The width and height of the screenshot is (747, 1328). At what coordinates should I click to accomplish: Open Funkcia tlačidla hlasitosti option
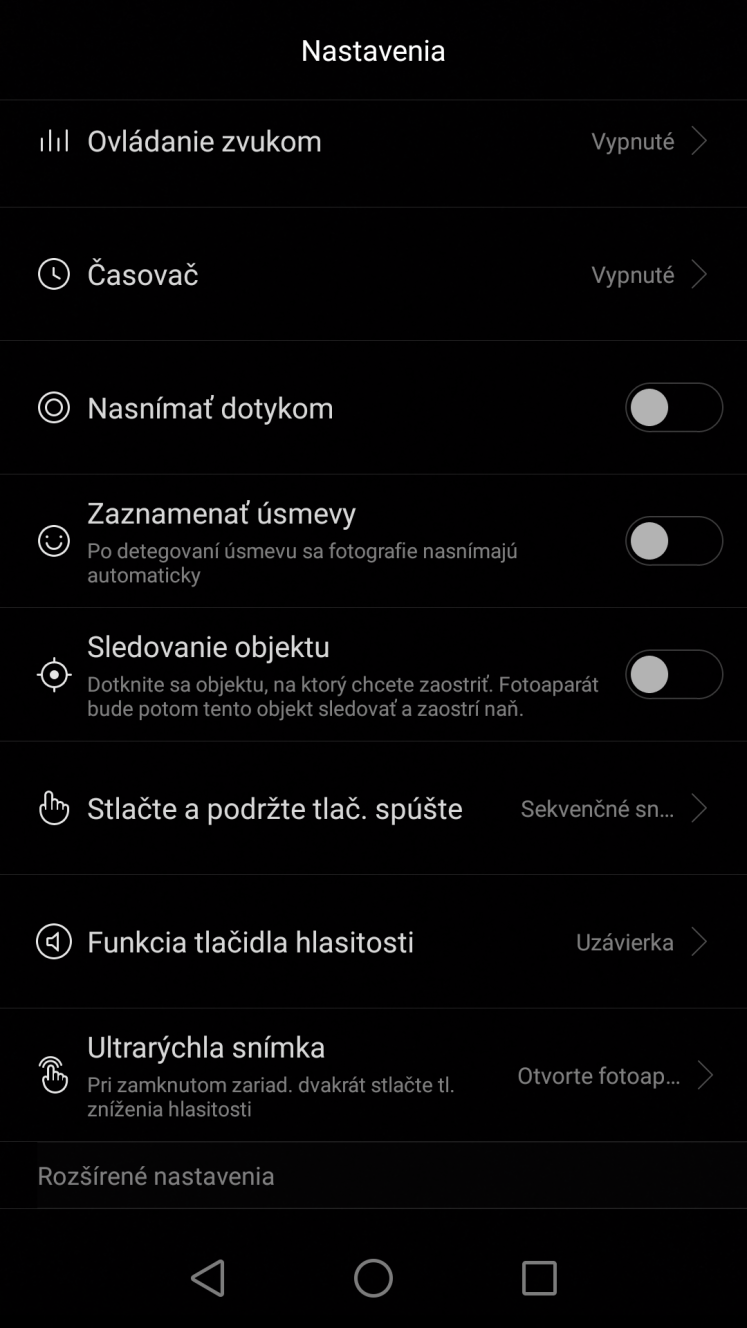pos(373,941)
